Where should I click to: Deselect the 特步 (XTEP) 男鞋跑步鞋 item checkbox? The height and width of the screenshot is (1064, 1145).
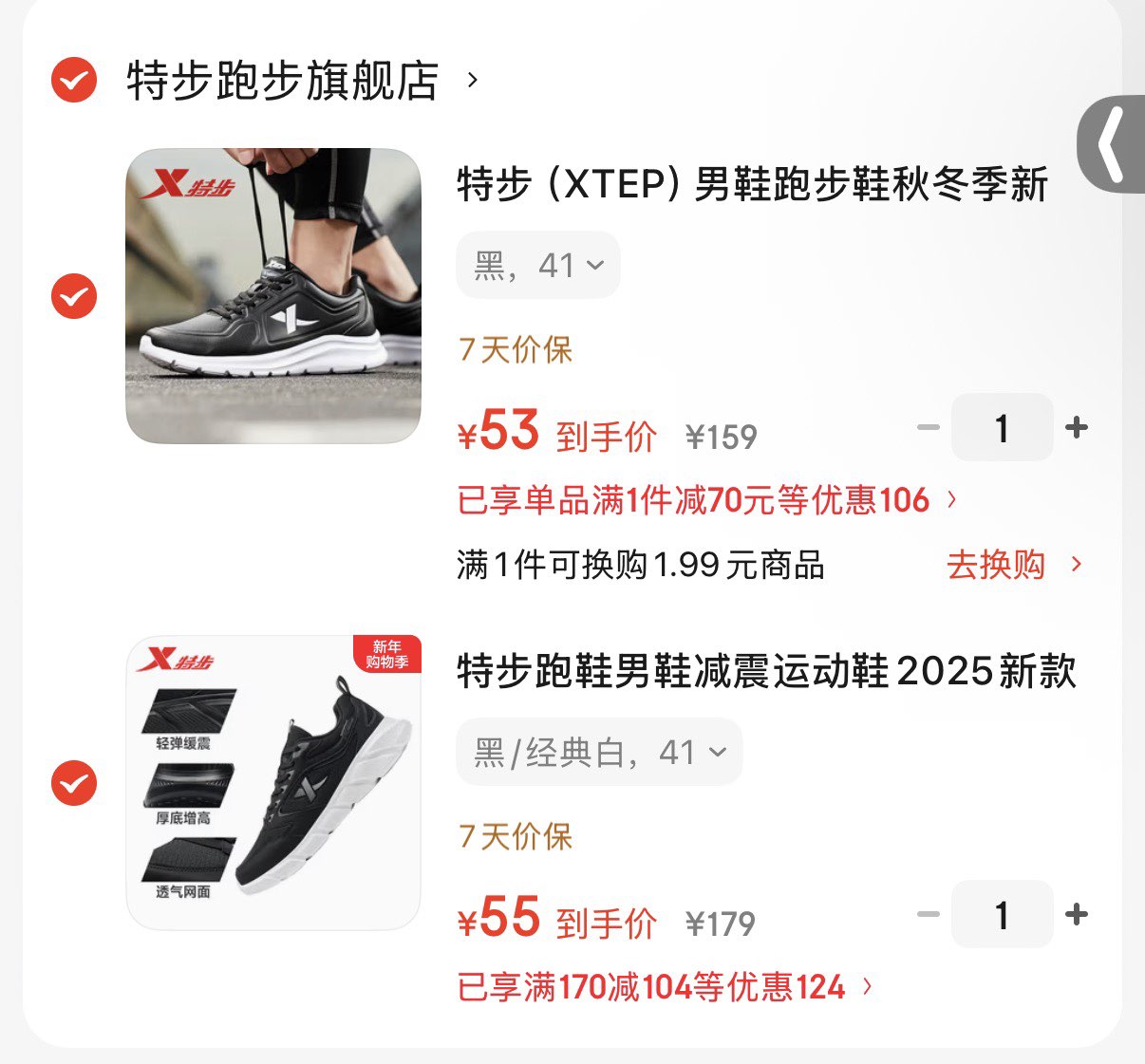[x=74, y=296]
